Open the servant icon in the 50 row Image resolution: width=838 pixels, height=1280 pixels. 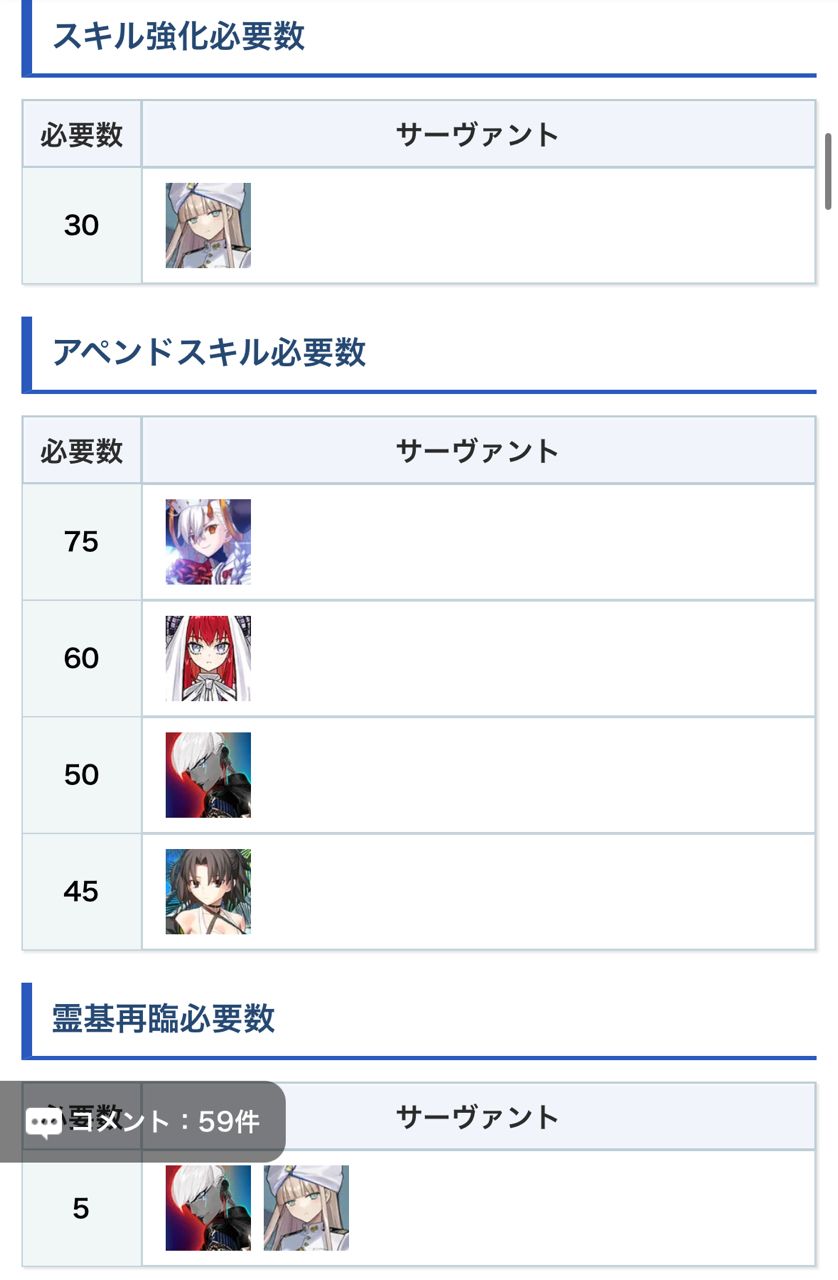208,775
